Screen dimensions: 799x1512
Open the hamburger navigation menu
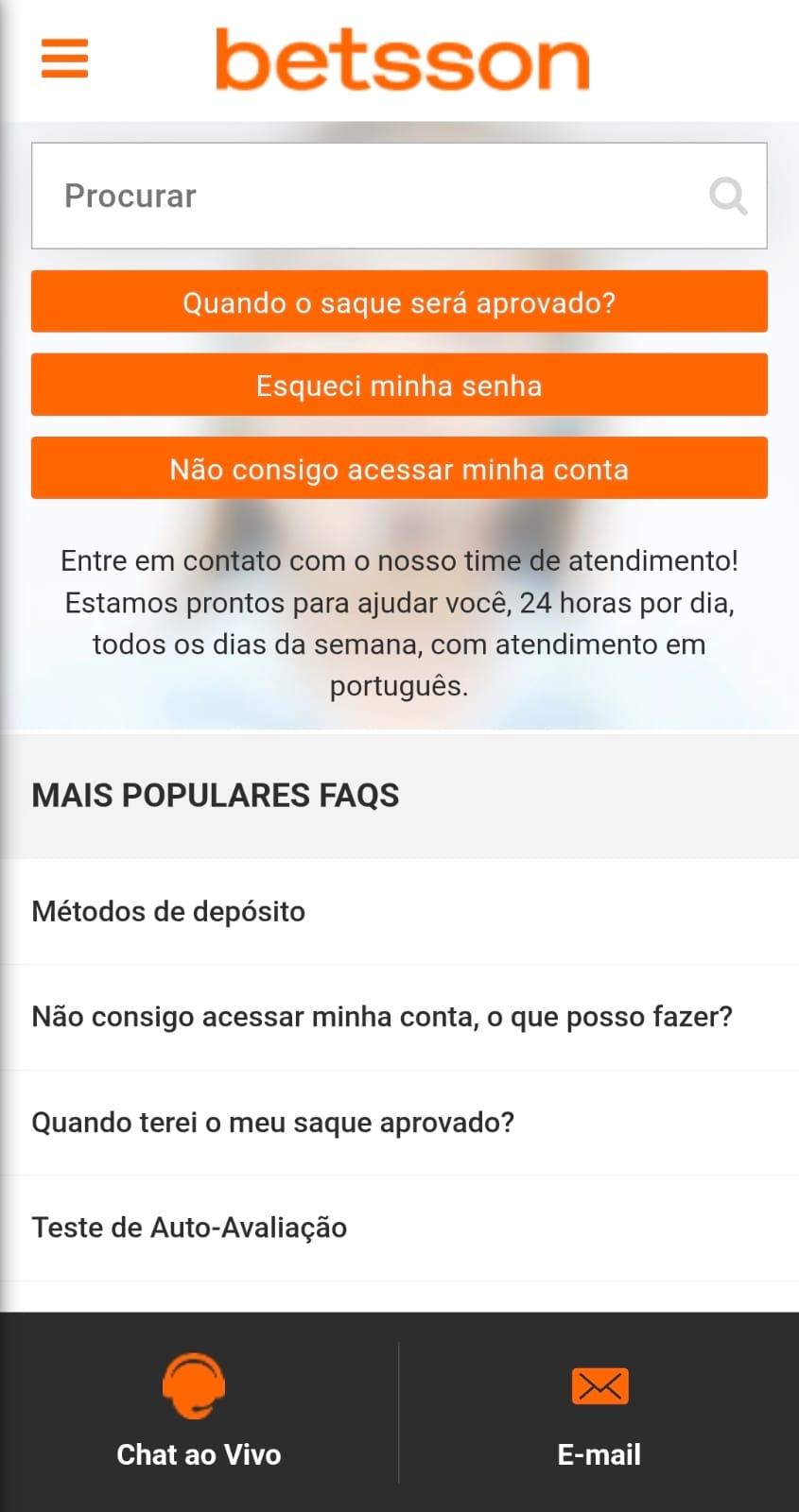click(x=63, y=59)
